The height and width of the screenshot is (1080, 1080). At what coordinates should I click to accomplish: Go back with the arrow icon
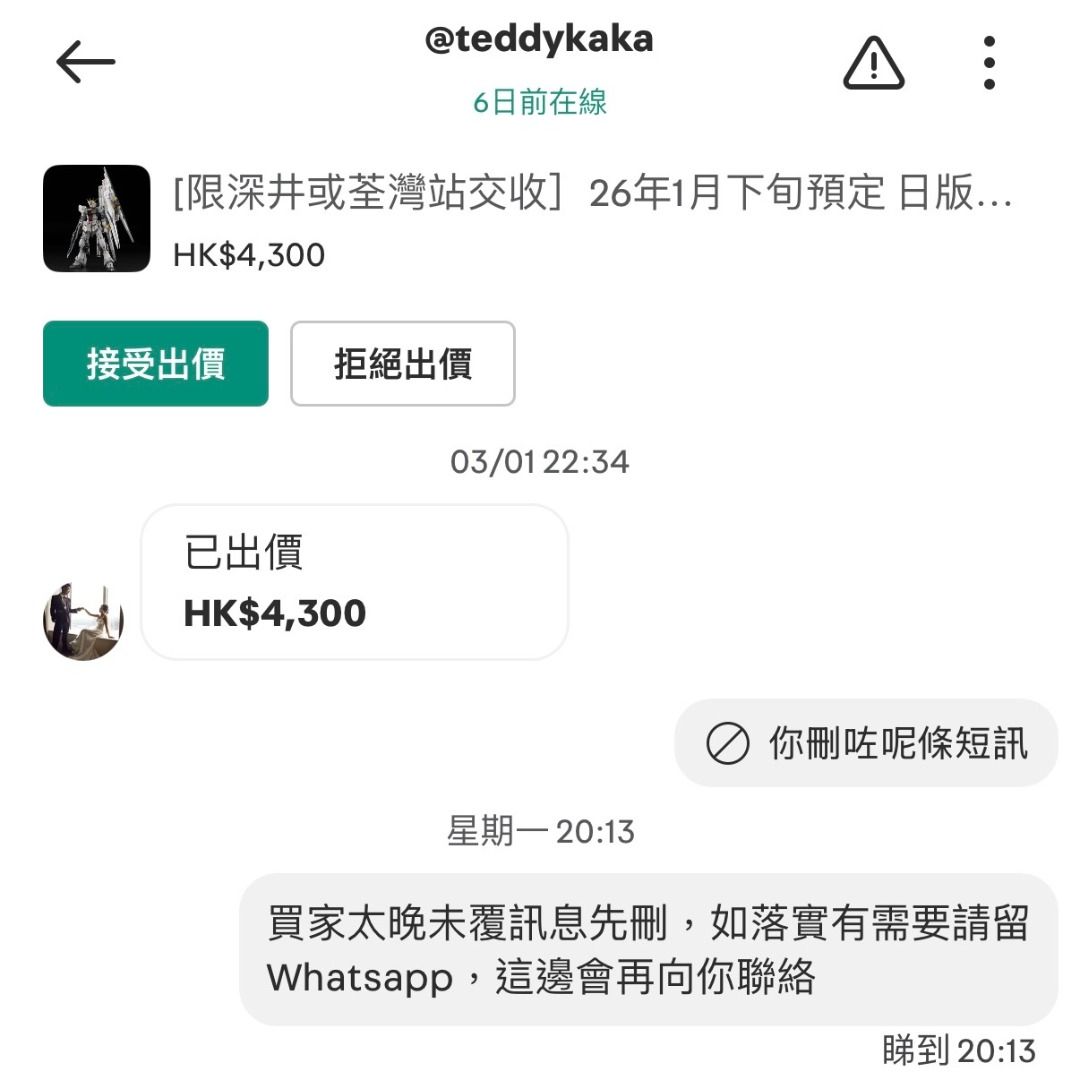click(x=85, y=63)
